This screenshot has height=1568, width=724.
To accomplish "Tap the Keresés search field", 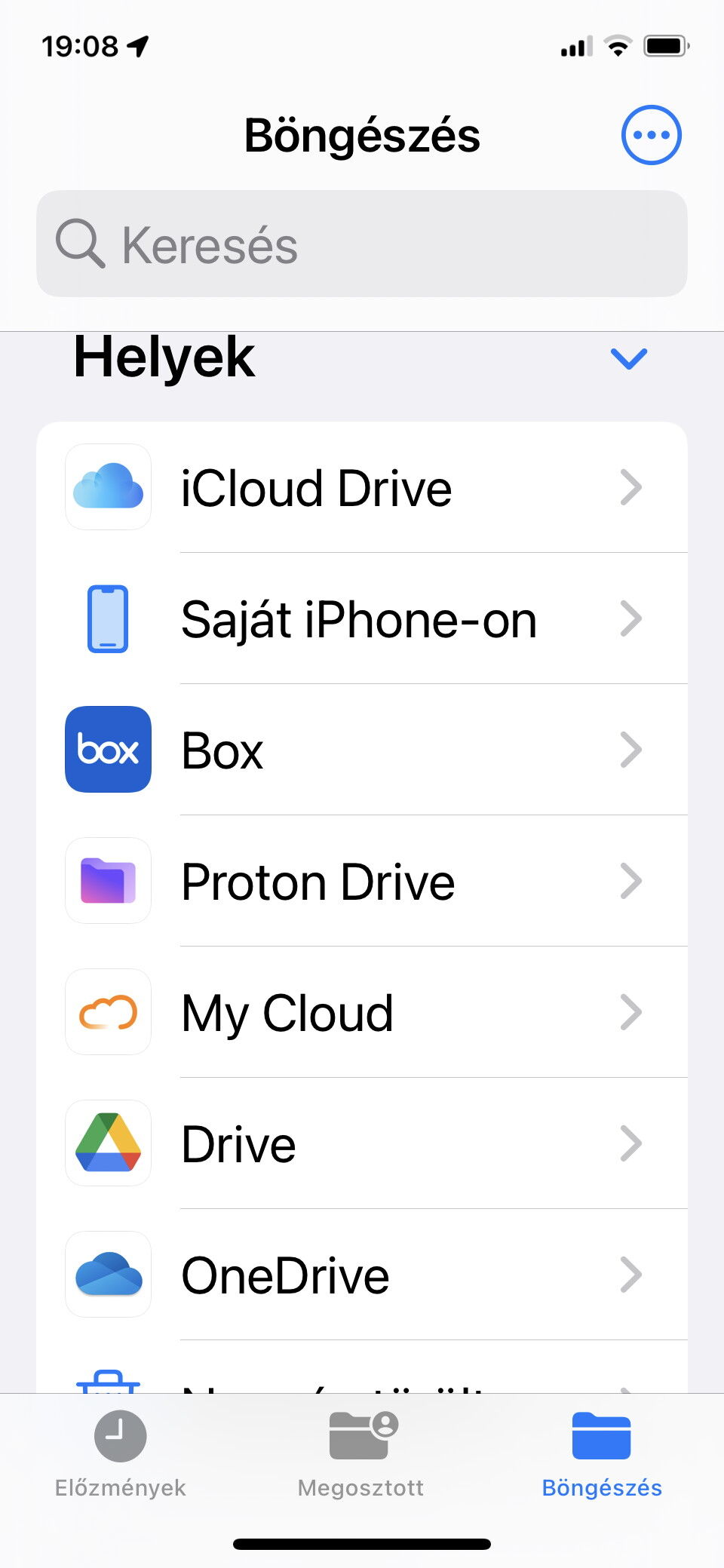I will [x=362, y=244].
